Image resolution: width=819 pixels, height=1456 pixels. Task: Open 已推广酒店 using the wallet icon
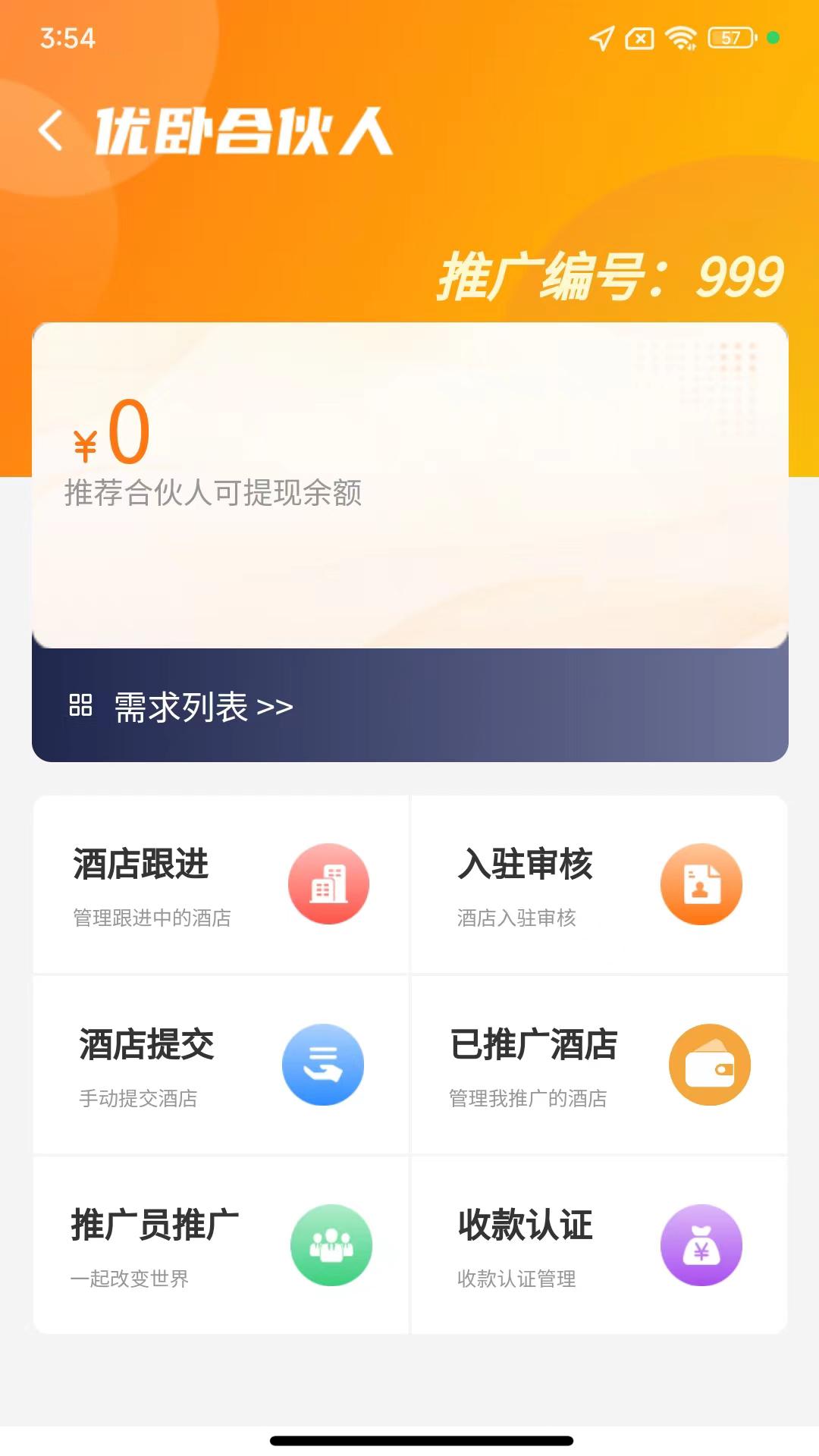coord(709,1064)
